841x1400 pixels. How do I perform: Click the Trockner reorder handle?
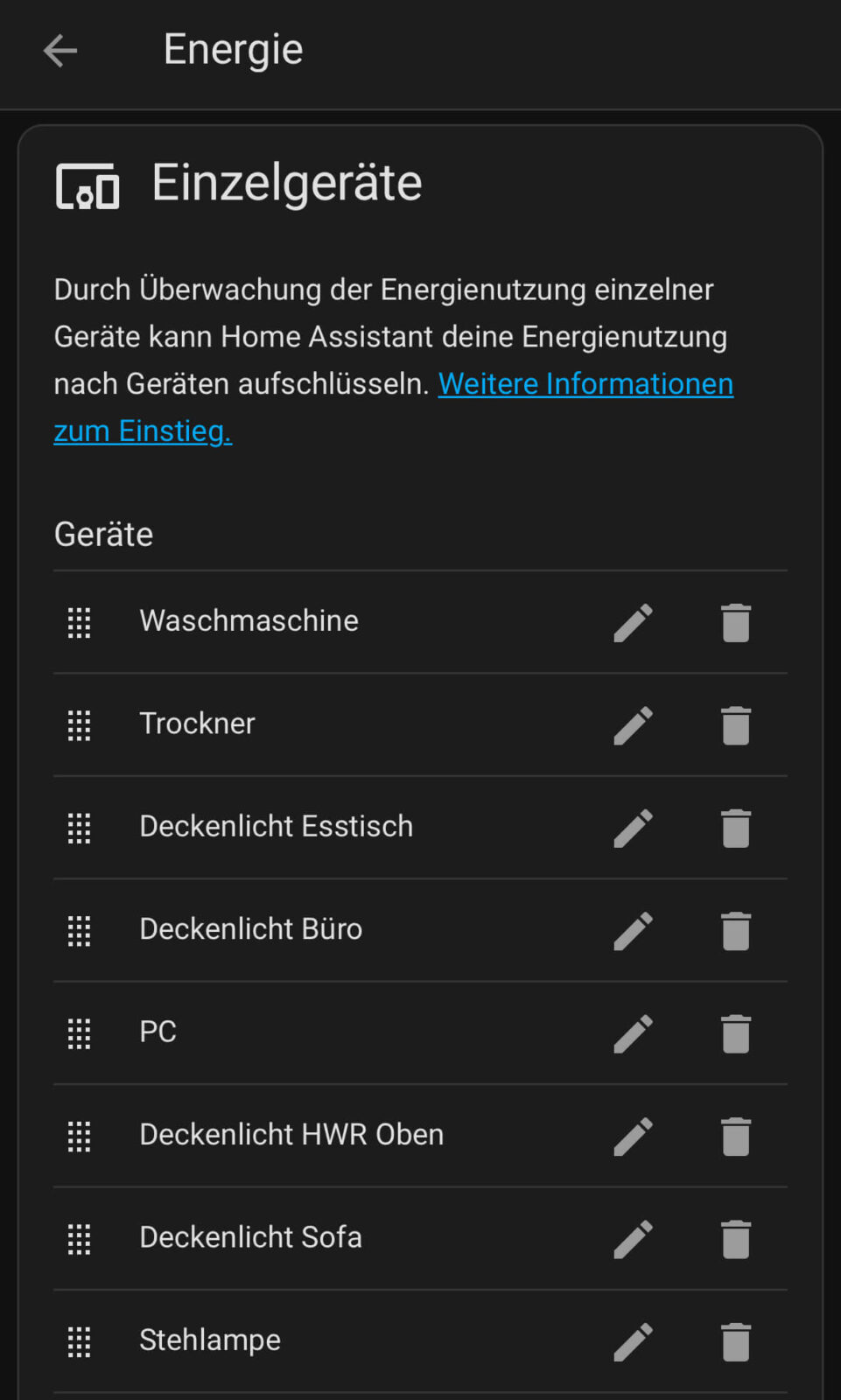coord(79,725)
